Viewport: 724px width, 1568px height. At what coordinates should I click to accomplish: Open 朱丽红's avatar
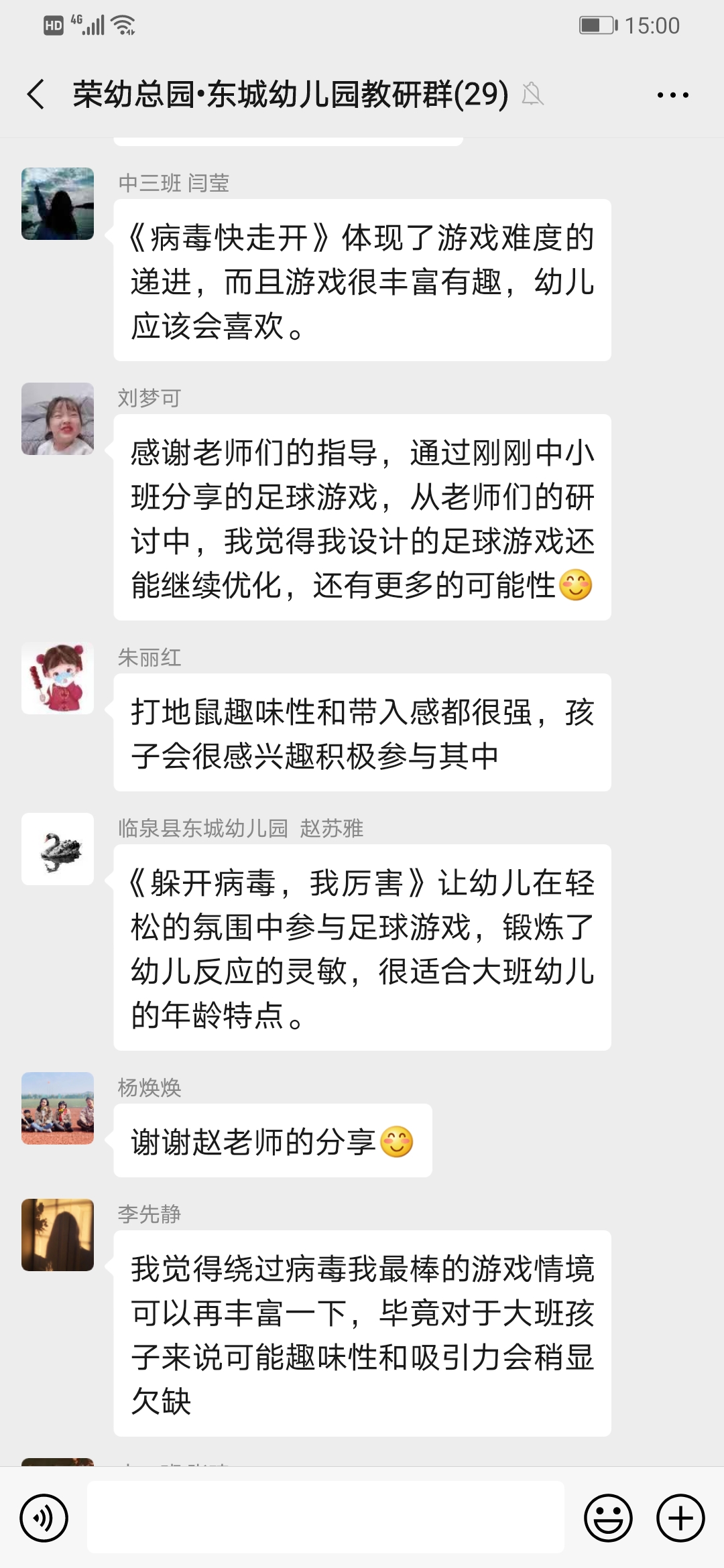pyautogui.click(x=58, y=678)
